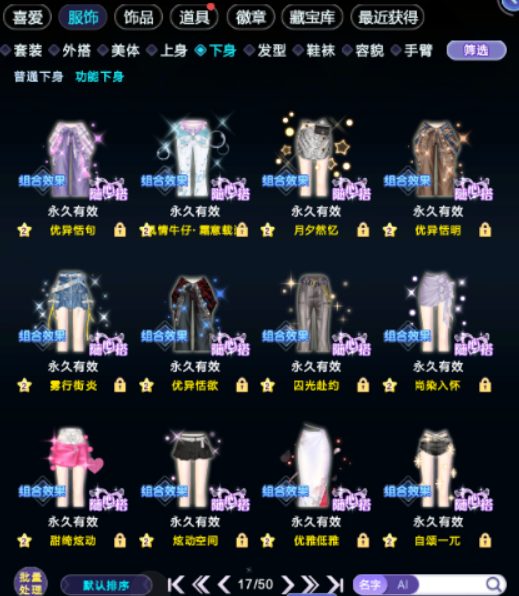519x596 pixels.
Task: Select the 月夕然忆 skirt item
Action: click(x=316, y=160)
